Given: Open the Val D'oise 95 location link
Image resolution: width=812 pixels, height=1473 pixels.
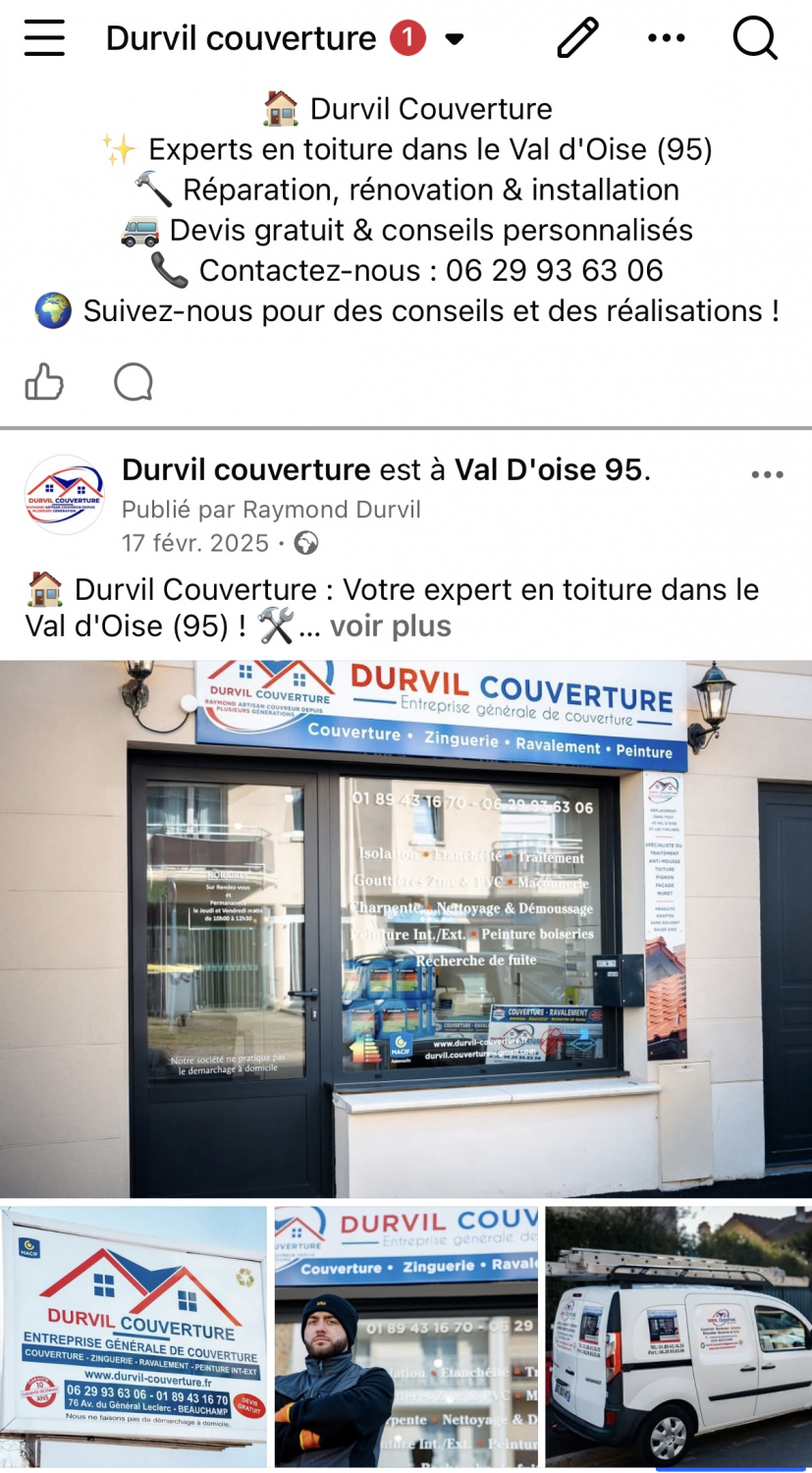Looking at the screenshot, I should (x=548, y=470).
